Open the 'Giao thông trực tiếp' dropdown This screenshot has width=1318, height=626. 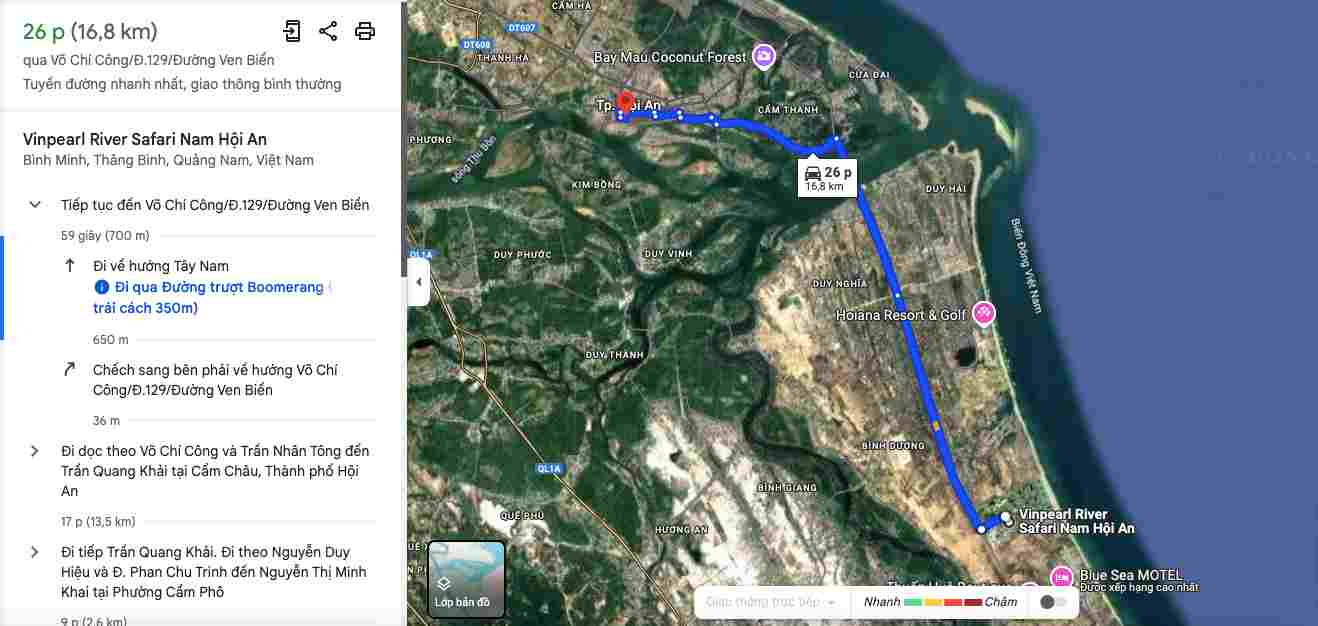click(771, 602)
